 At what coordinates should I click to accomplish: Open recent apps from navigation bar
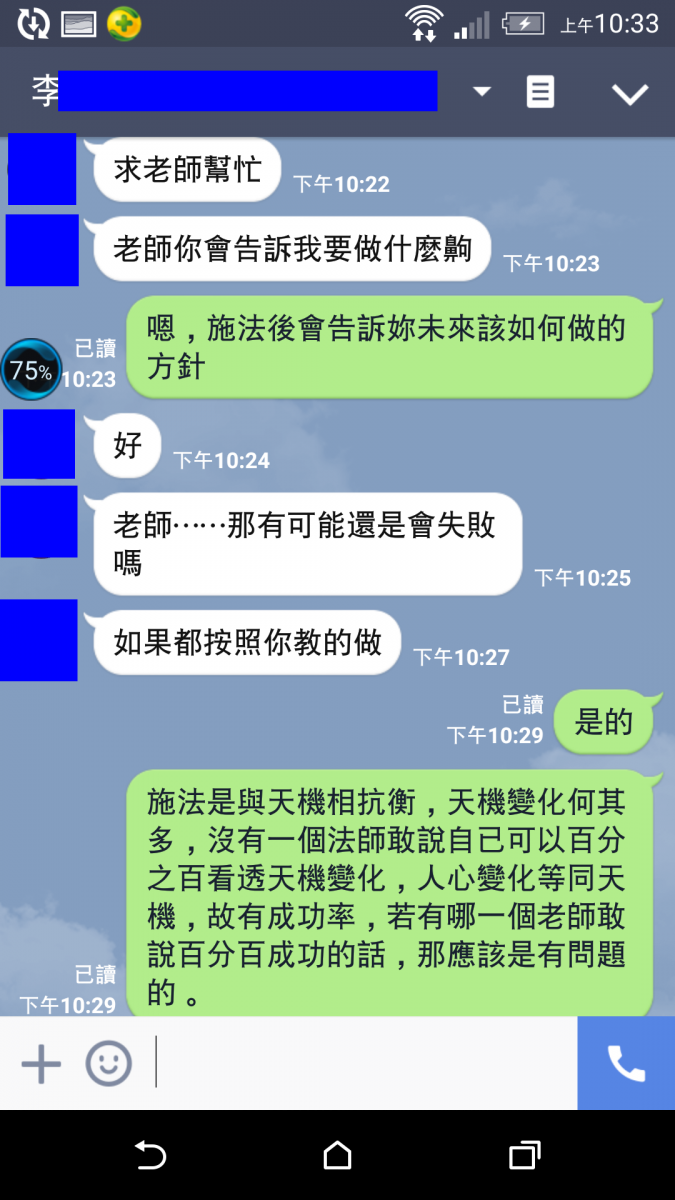click(x=524, y=1156)
